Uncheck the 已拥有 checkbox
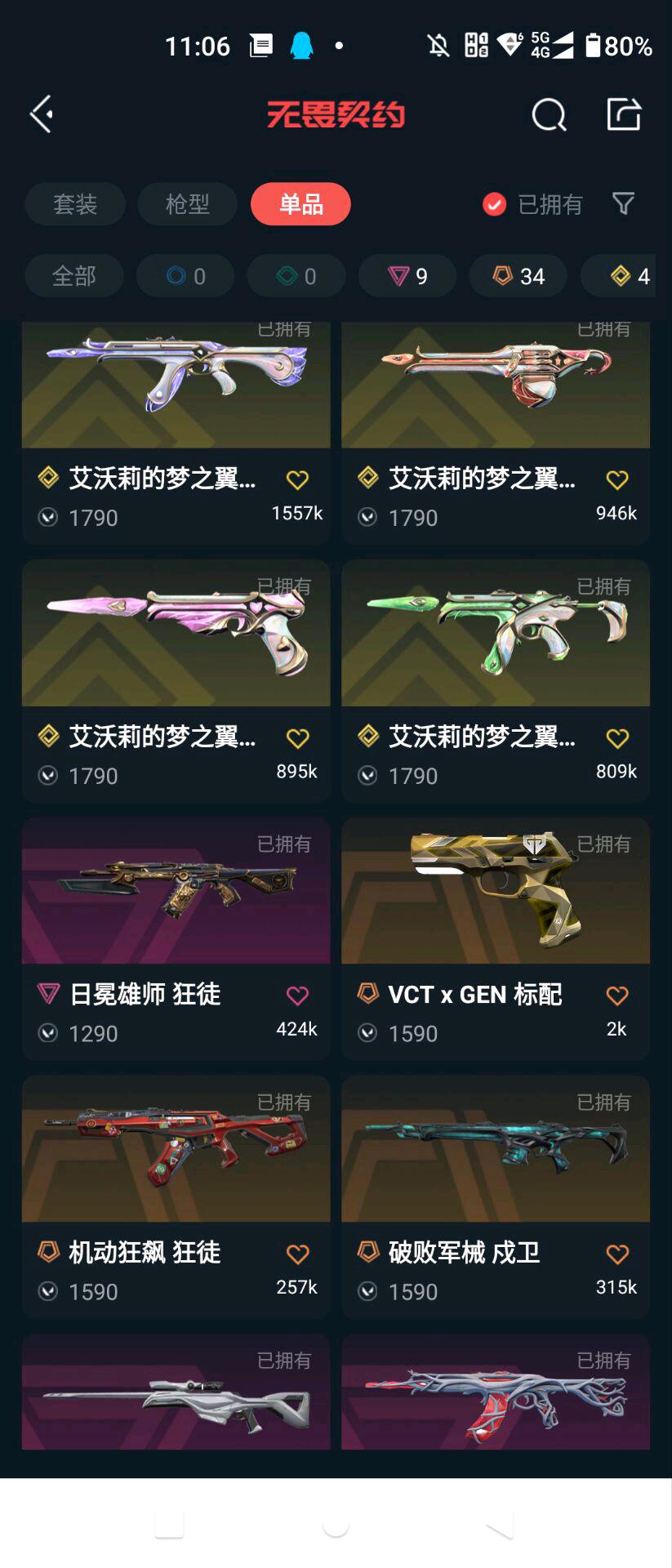 494,204
